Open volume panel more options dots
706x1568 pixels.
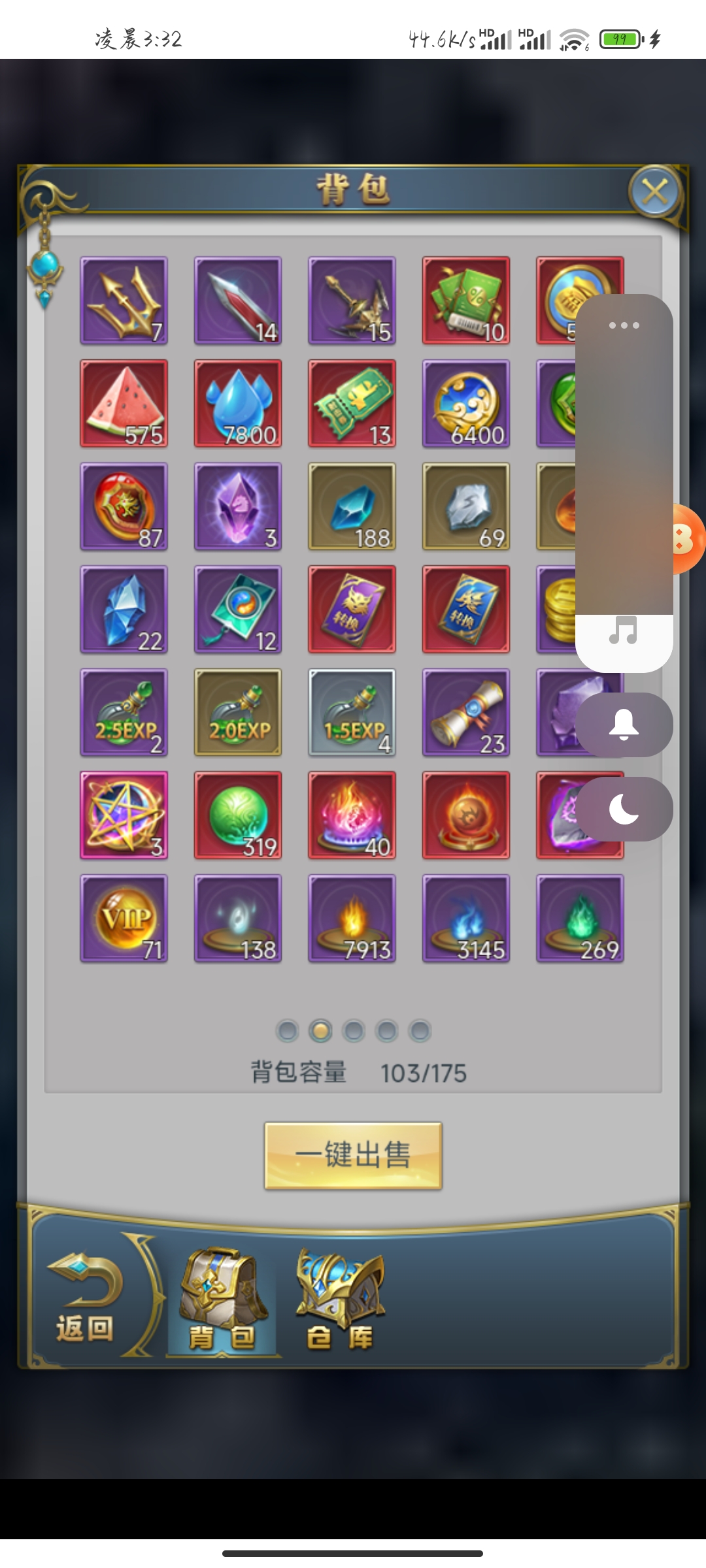pyautogui.click(x=624, y=325)
